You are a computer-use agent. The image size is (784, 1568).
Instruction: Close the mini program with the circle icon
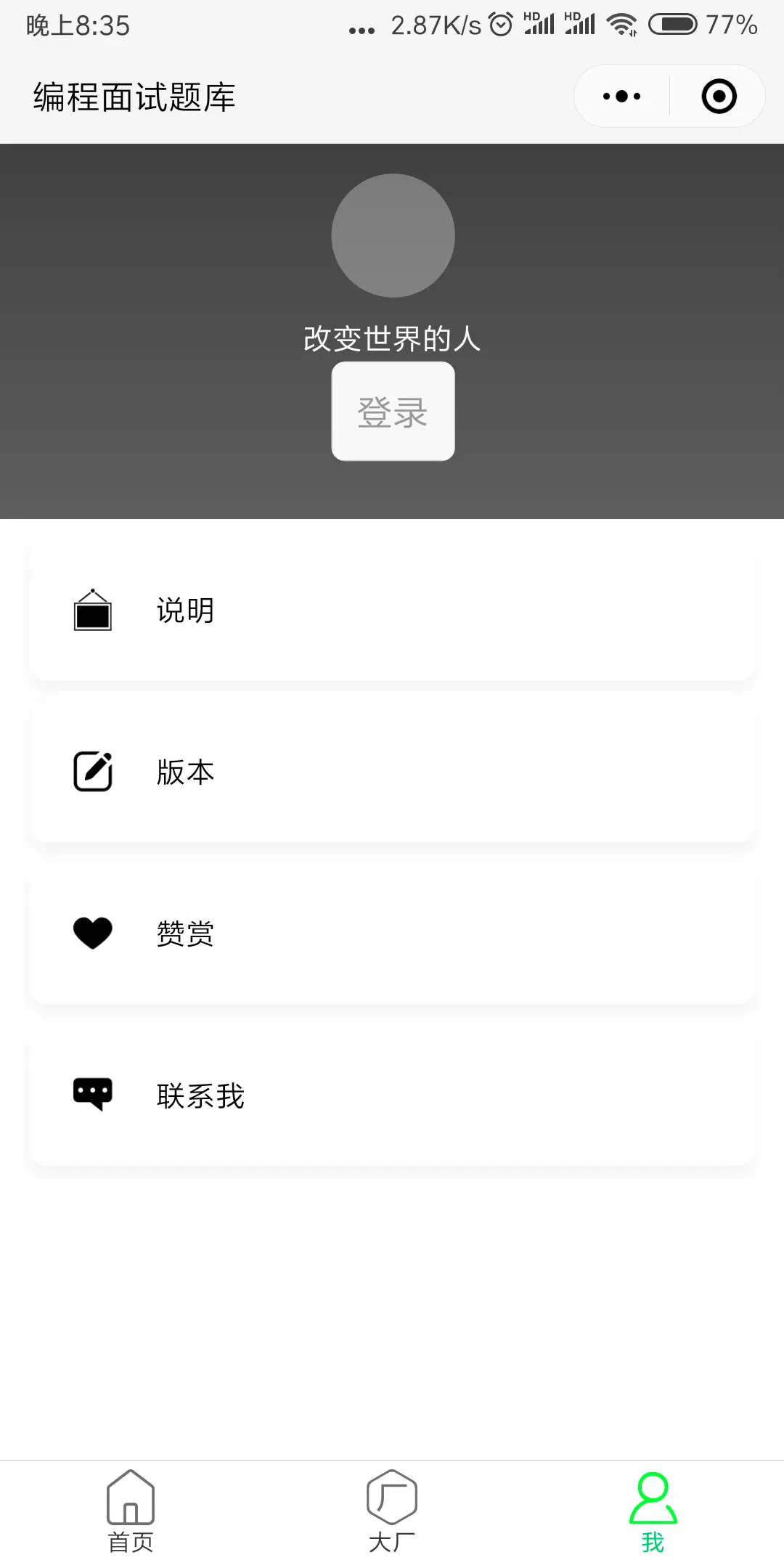click(x=719, y=97)
